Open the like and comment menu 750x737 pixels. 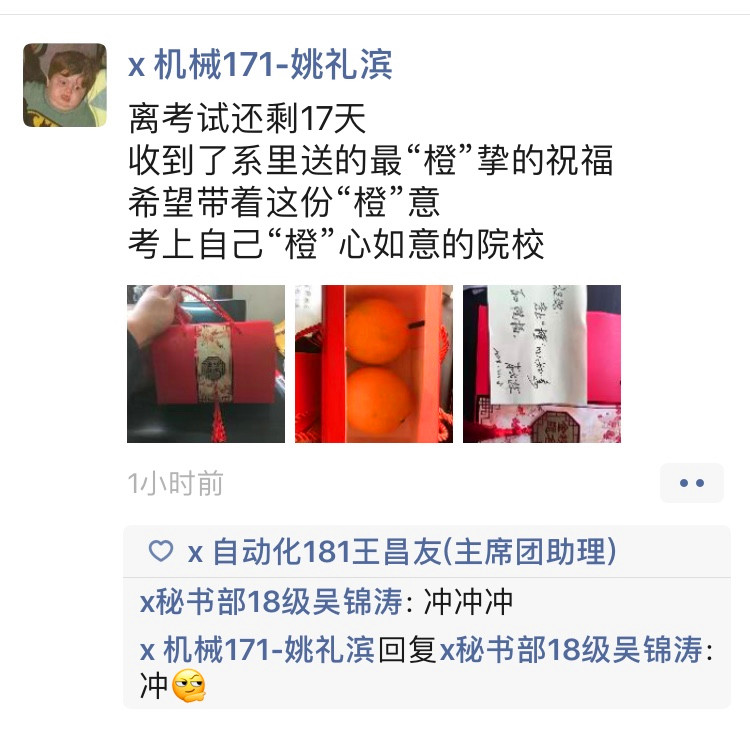tap(691, 483)
